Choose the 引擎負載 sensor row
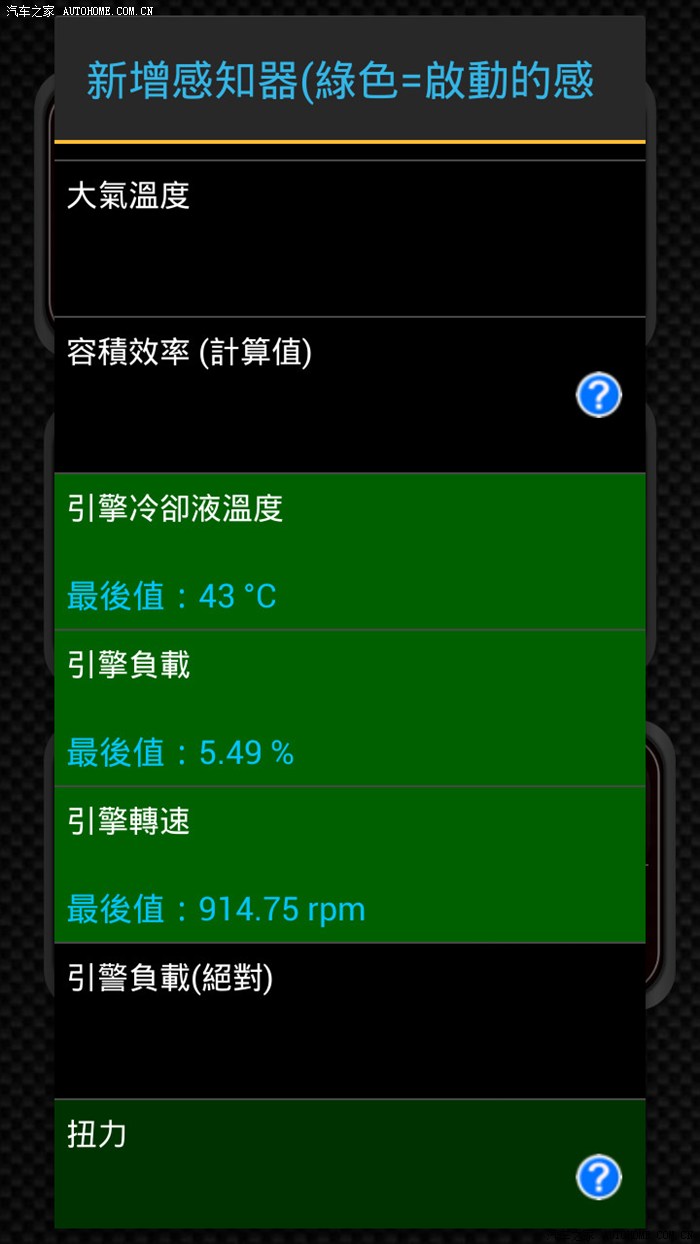The height and width of the screenshot is (1244, 700). click(350, 708)
